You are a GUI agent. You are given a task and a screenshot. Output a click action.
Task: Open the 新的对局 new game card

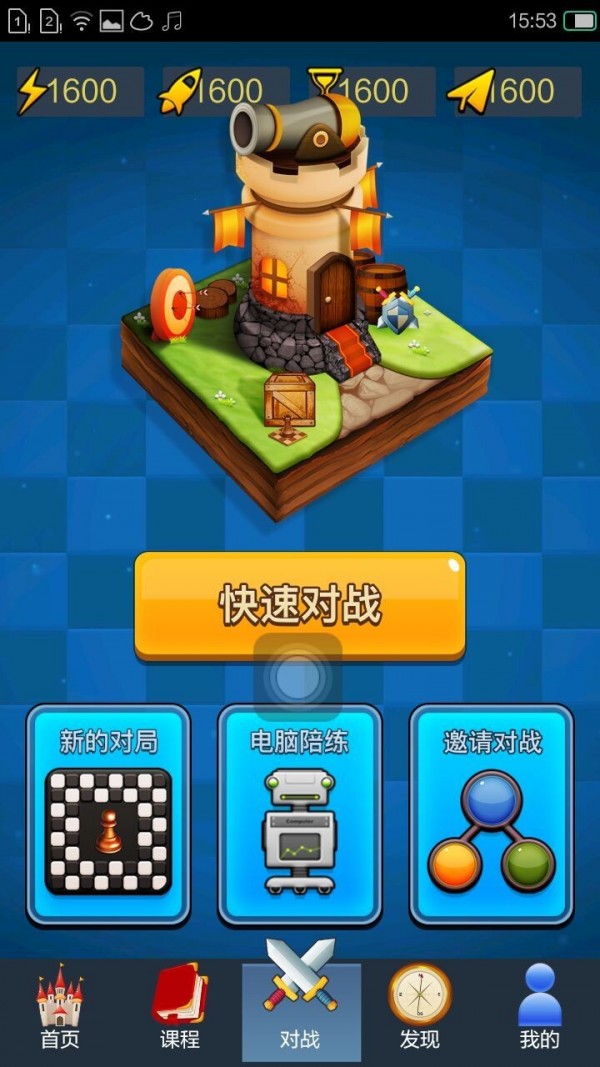click(108, 815)
